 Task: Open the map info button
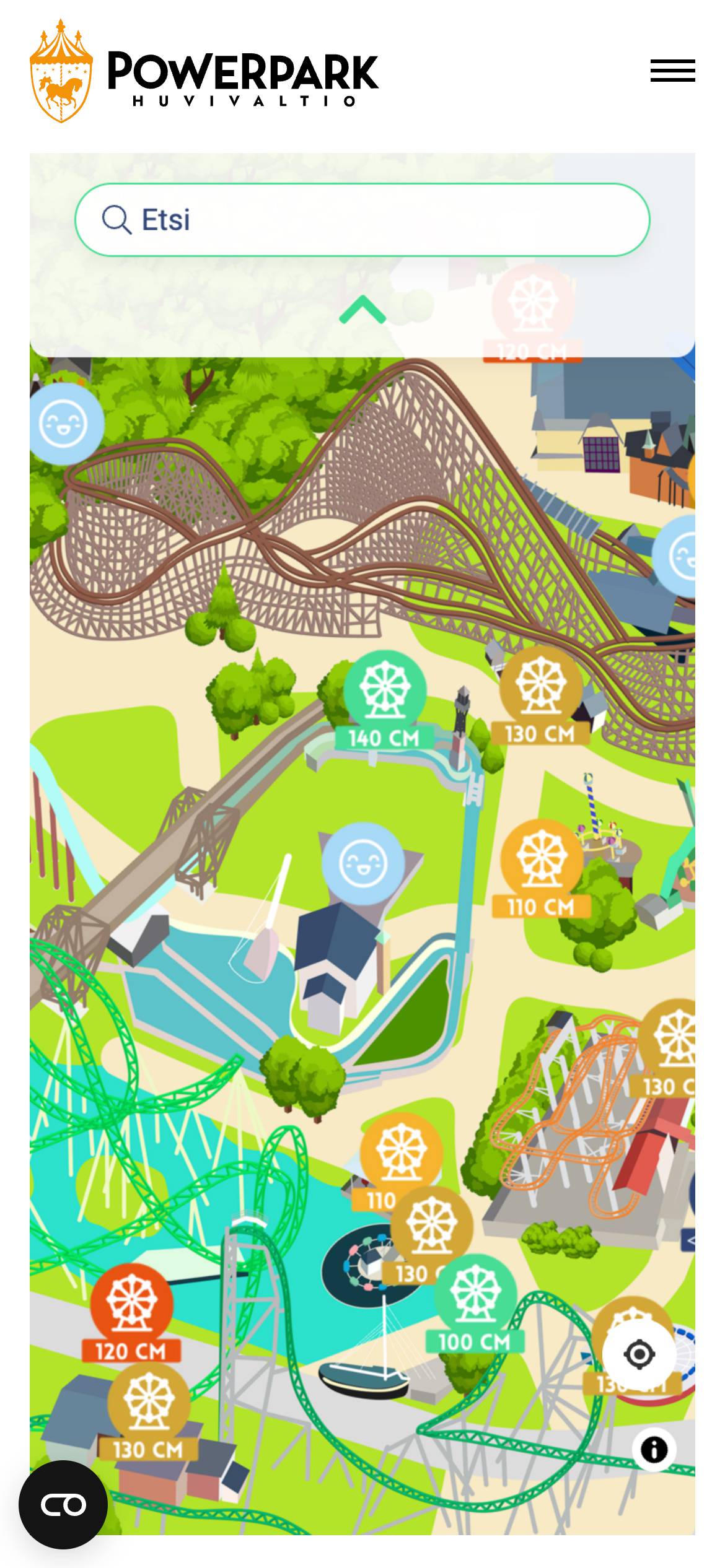pos(654,1450)
